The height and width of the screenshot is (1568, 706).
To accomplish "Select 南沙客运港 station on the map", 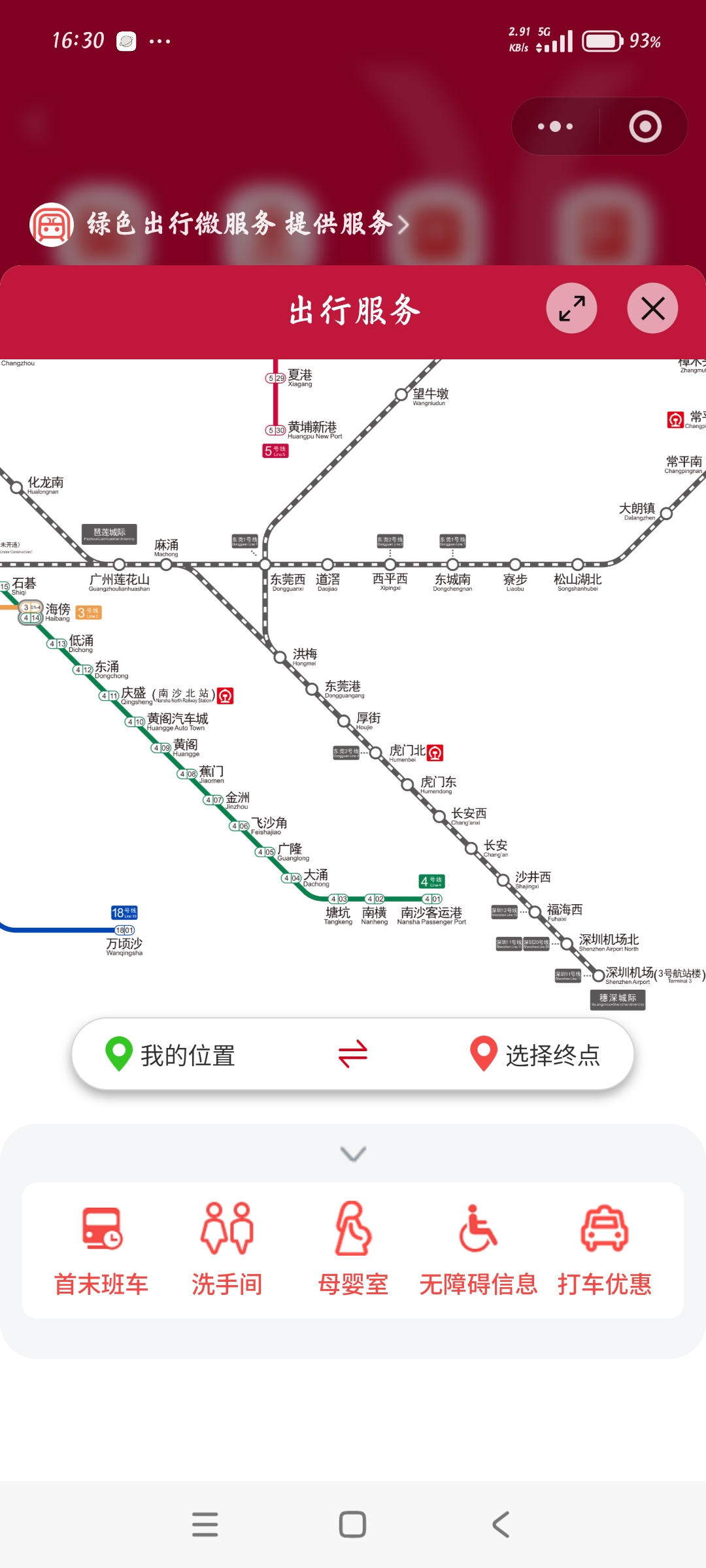I will 432,900.
